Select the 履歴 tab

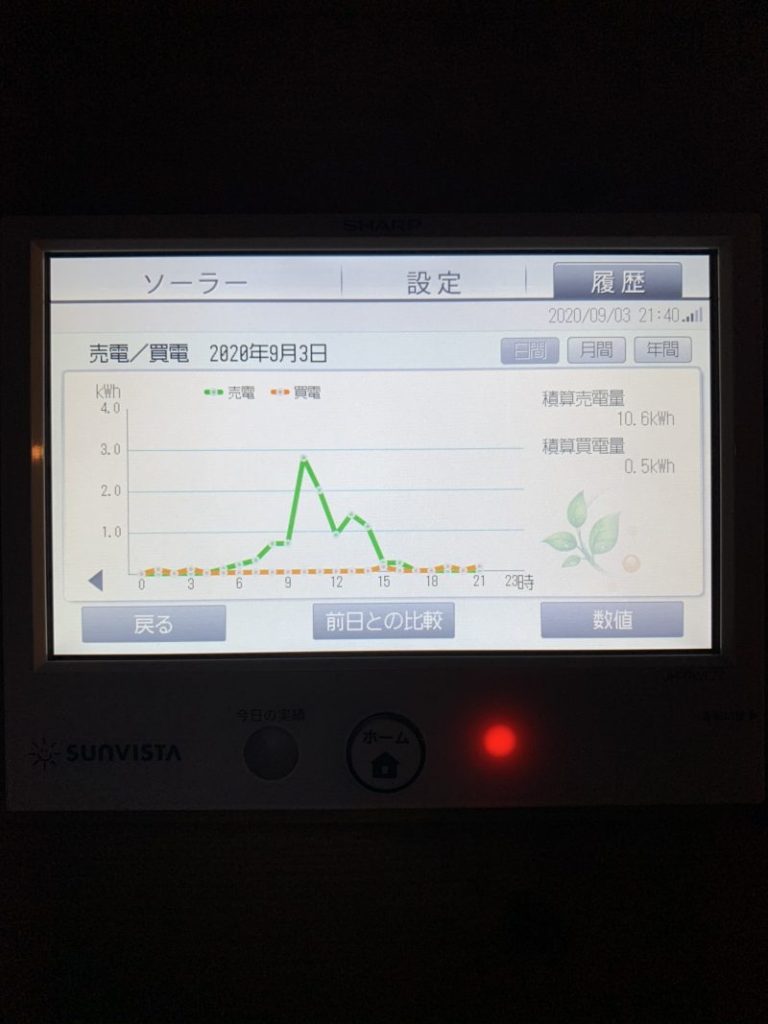pyautogui.click(x=618, y=282)
